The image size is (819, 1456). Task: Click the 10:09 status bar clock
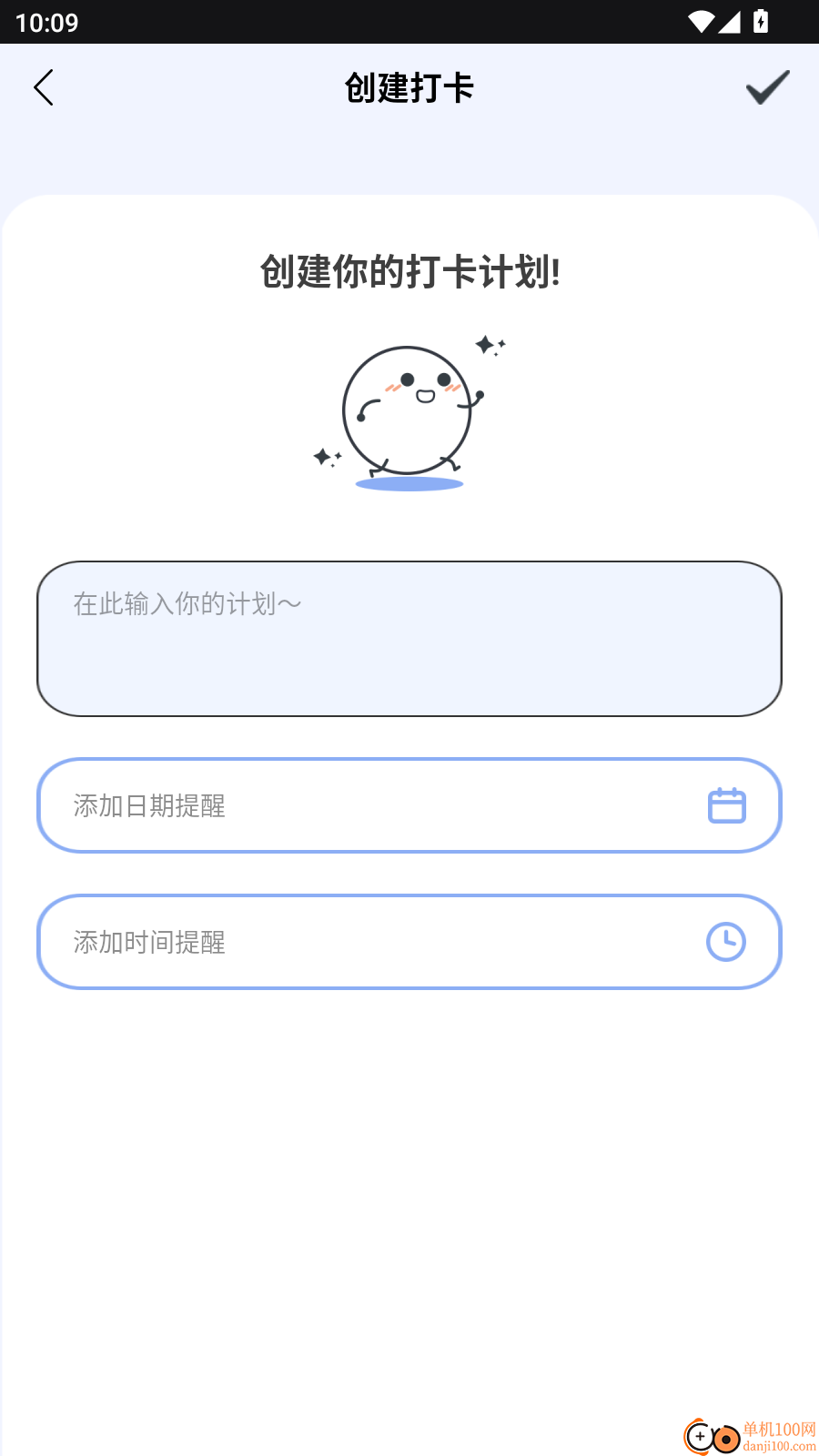click(48, 23)
